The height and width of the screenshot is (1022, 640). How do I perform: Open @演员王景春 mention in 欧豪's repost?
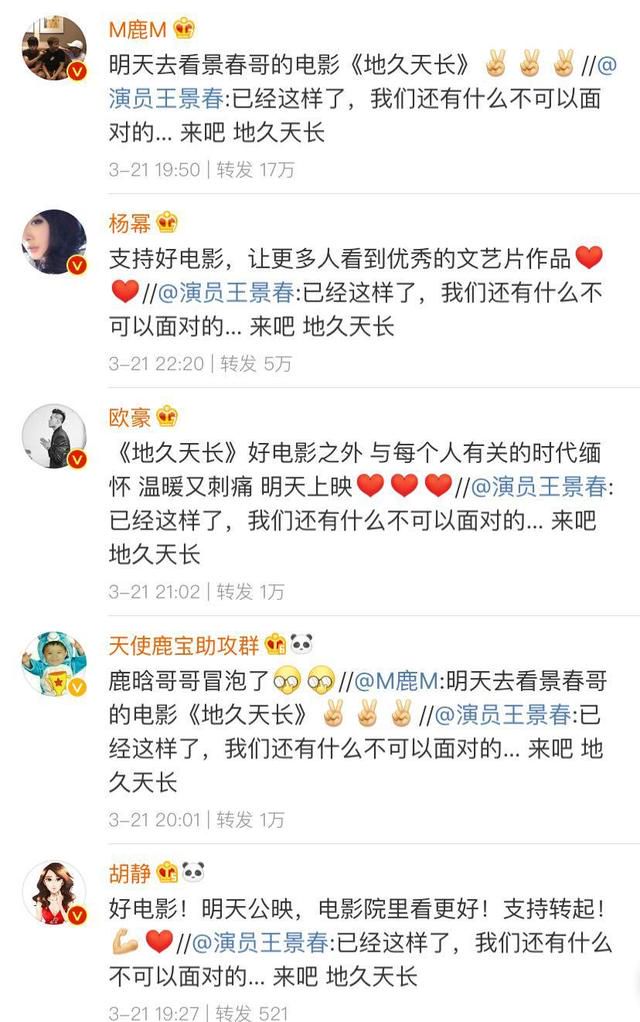click(540, 487)
